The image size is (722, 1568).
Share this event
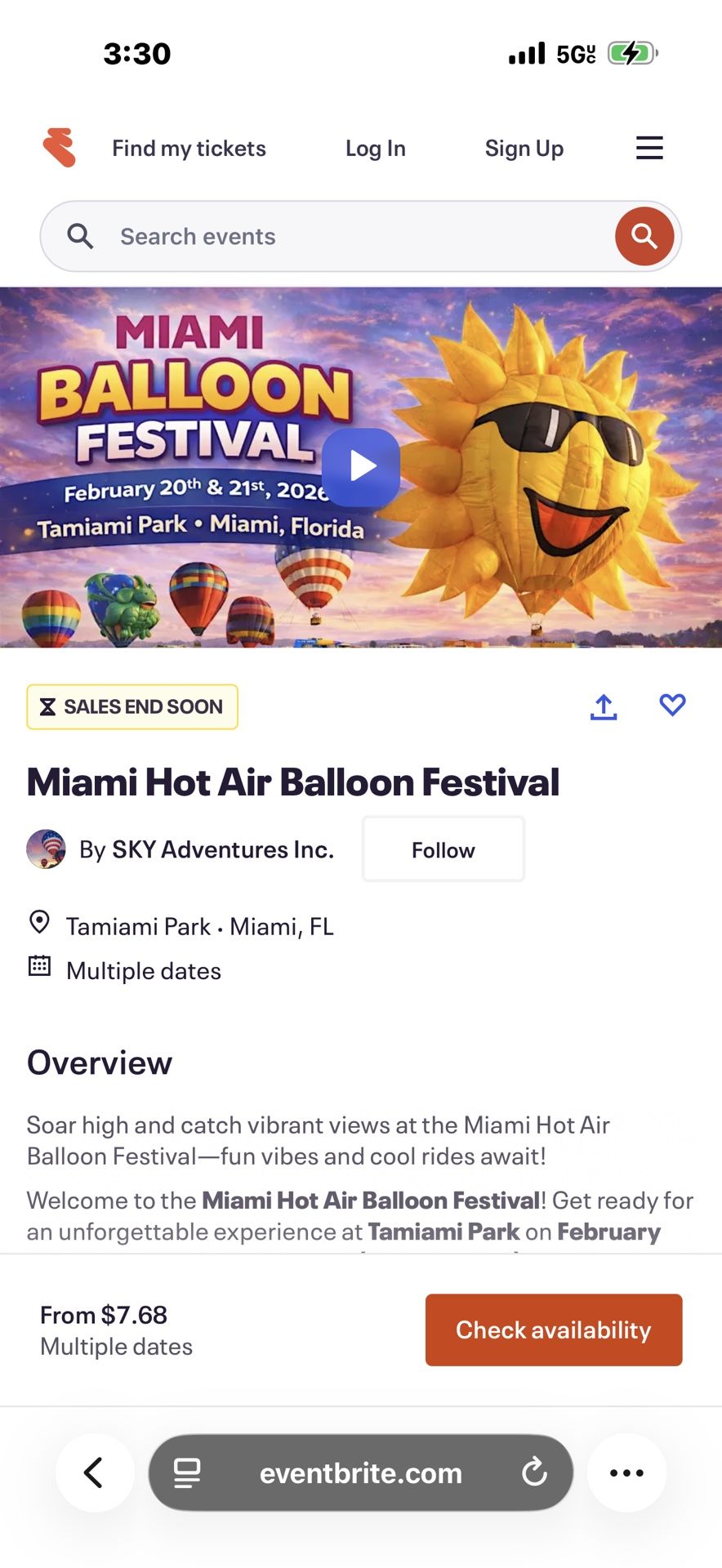coord(604,707)
